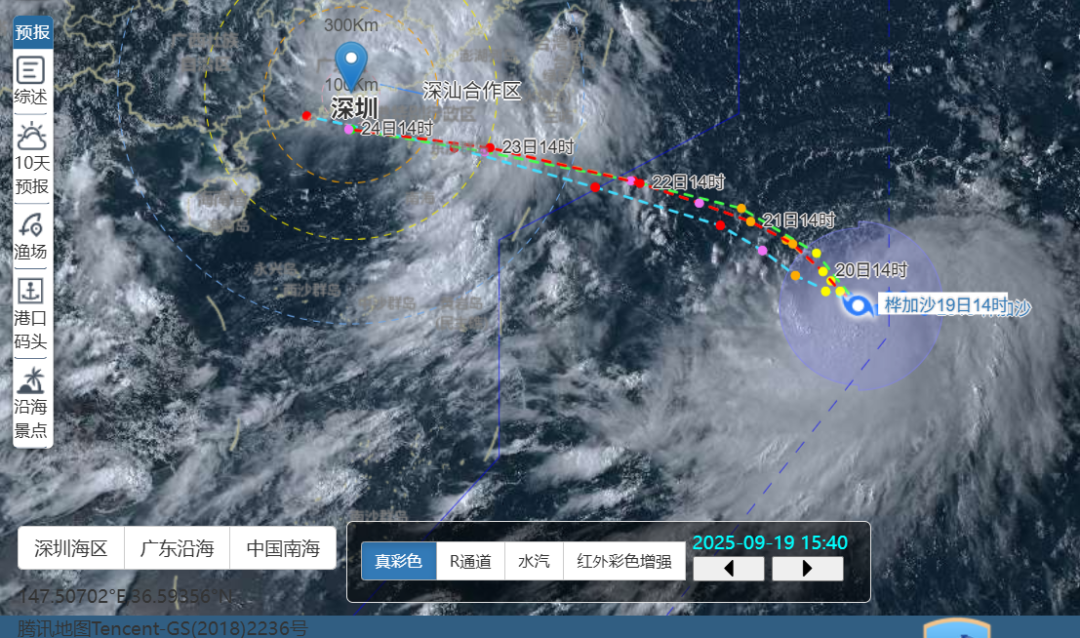Open the 综述 summary
The image size is (1080, 638).
[x=31, y=81]
